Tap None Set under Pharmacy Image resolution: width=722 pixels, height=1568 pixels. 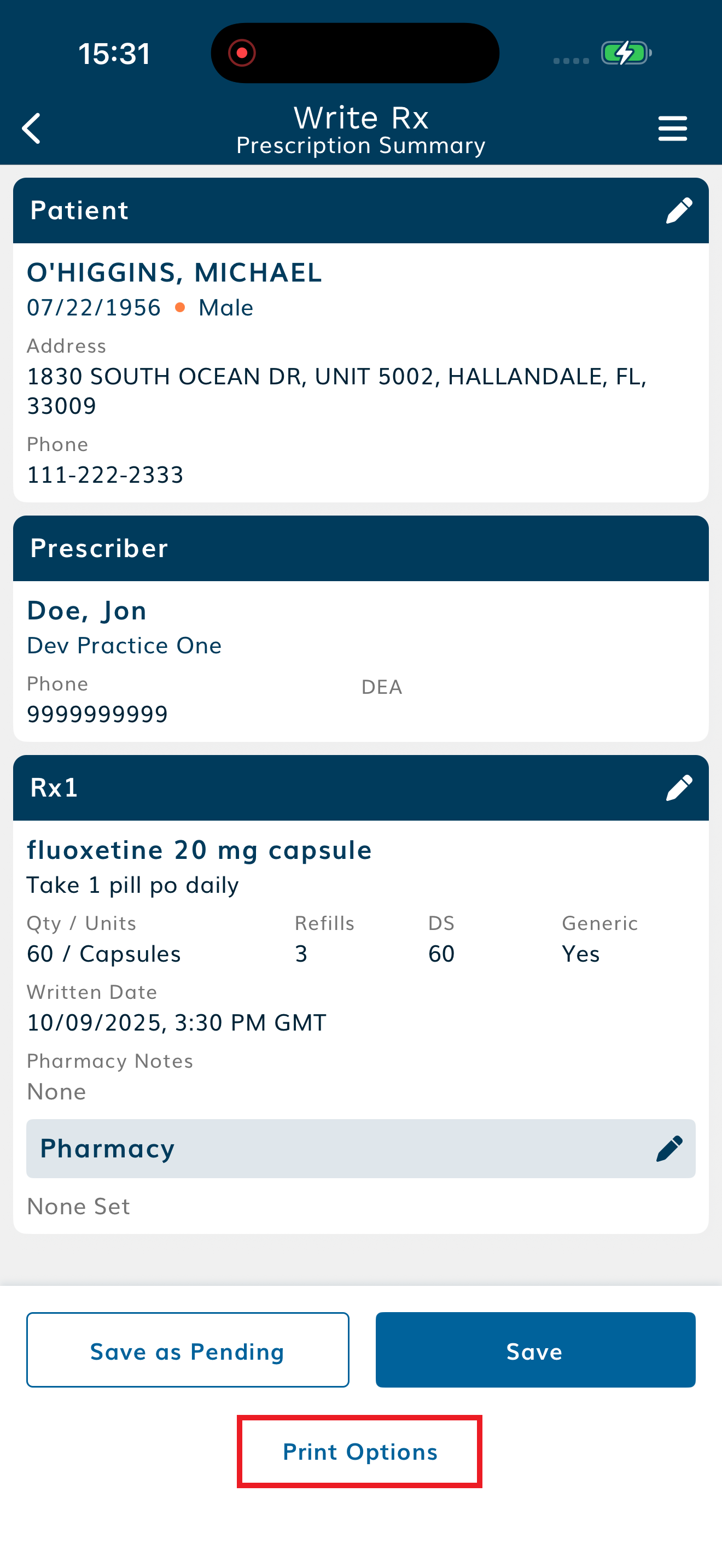(78, 1206)
